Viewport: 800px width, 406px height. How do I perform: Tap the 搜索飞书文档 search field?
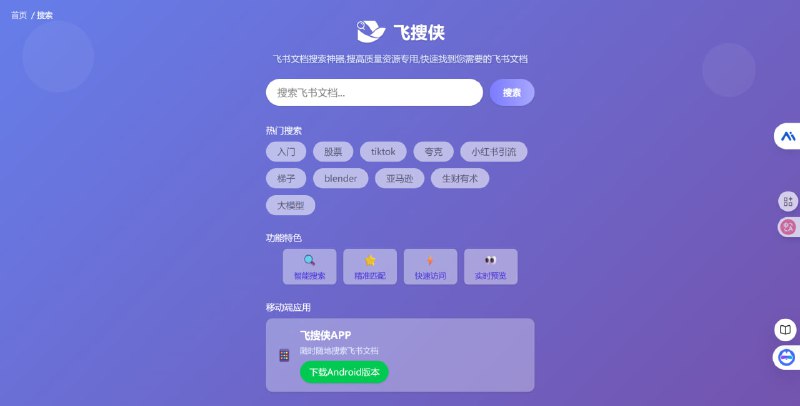click(x=373, y=92)
